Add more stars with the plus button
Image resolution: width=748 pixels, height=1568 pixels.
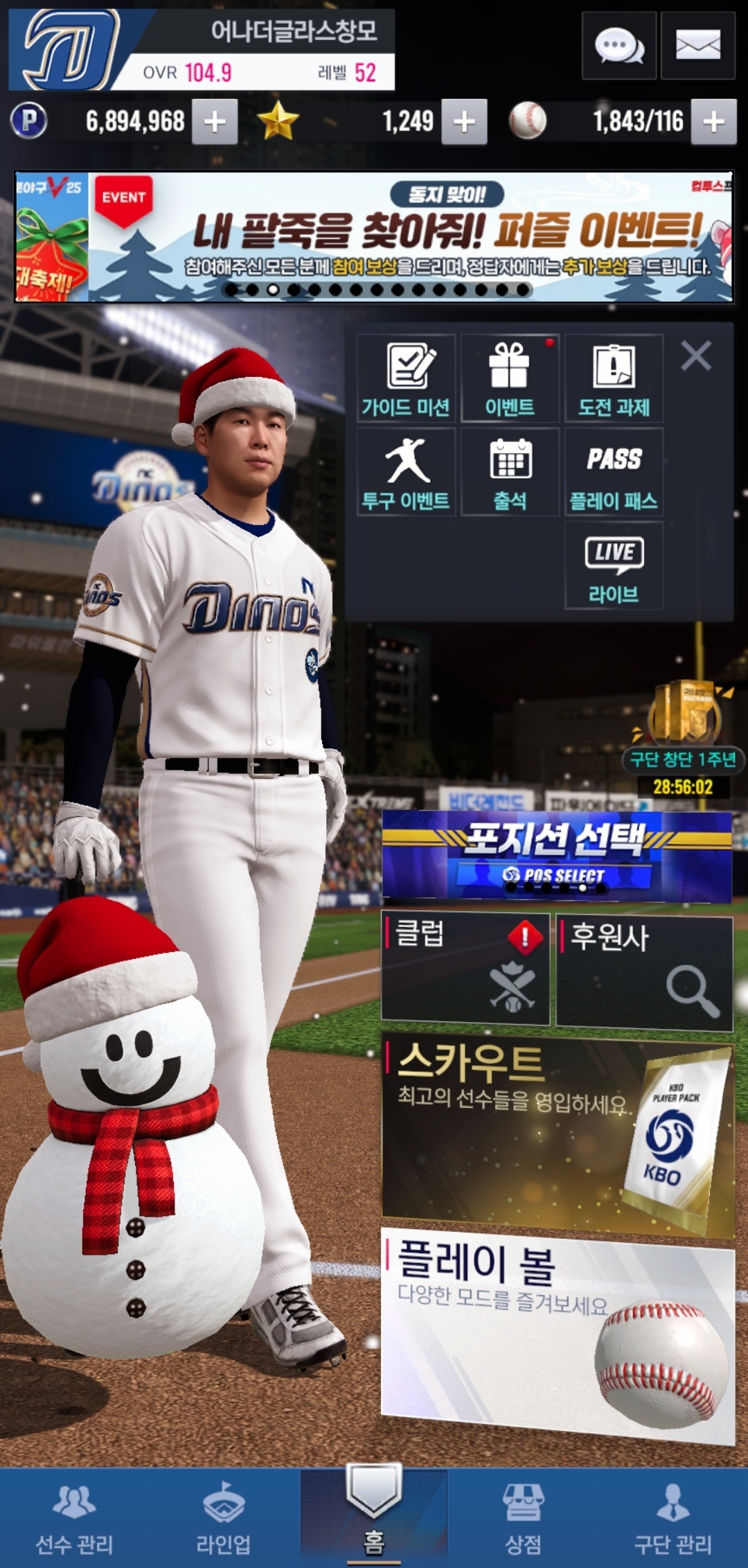(x=464, y=122)
